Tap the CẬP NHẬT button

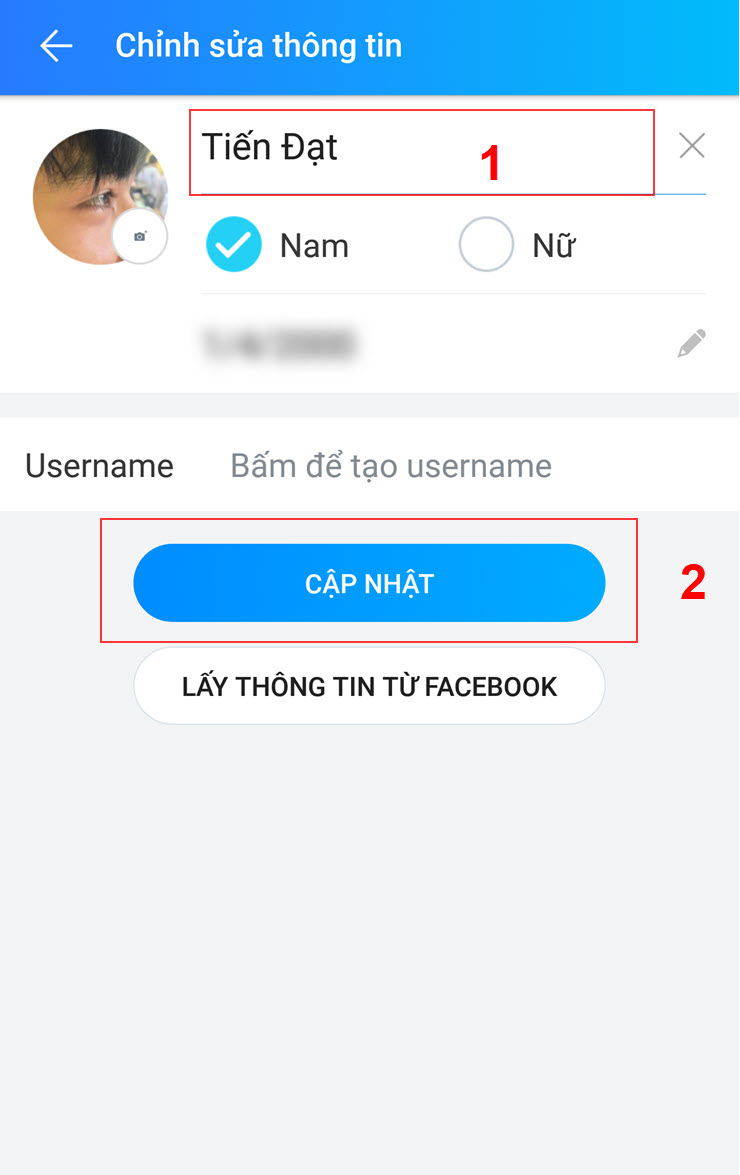(x=369, y=583)
